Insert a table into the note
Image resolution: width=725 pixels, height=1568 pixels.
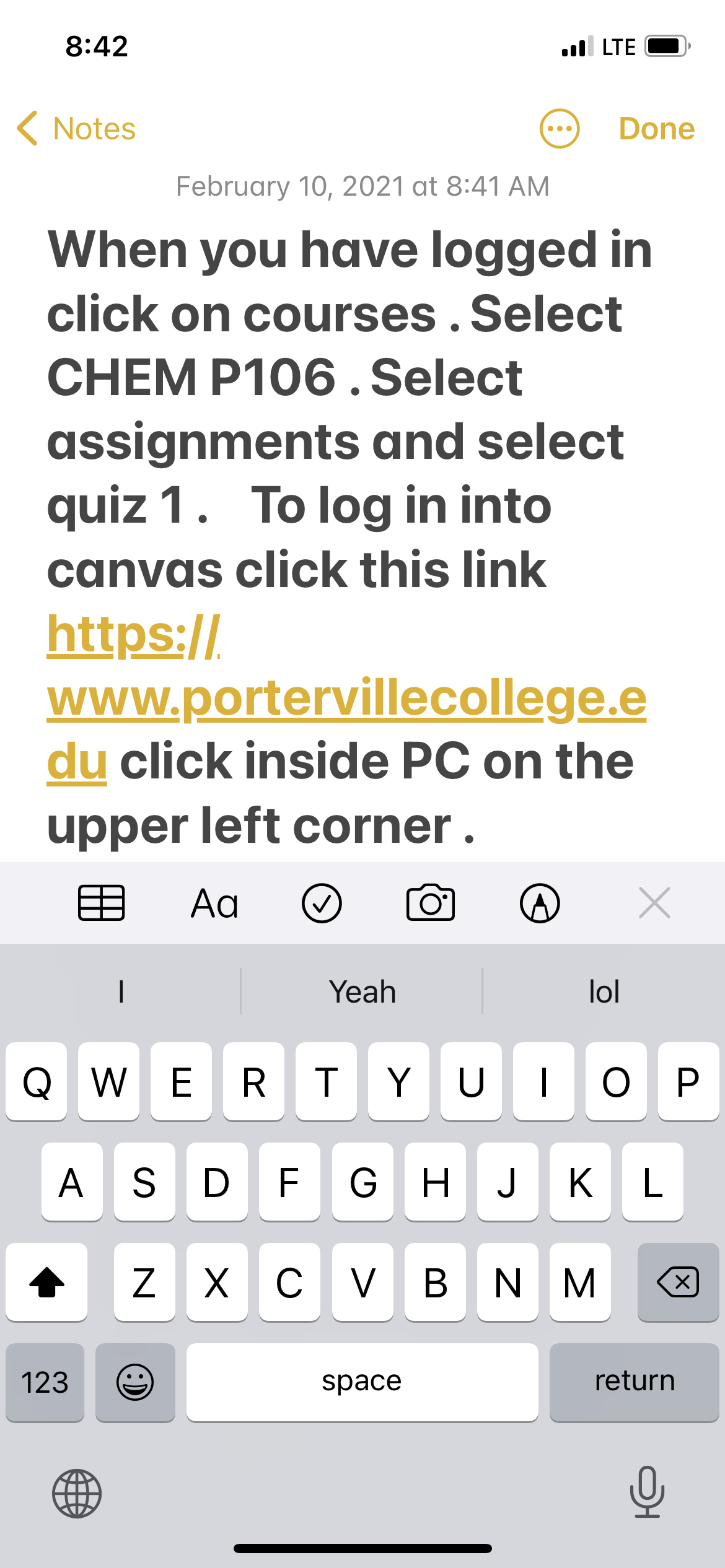pyautogui.click(x=102, y=903)
